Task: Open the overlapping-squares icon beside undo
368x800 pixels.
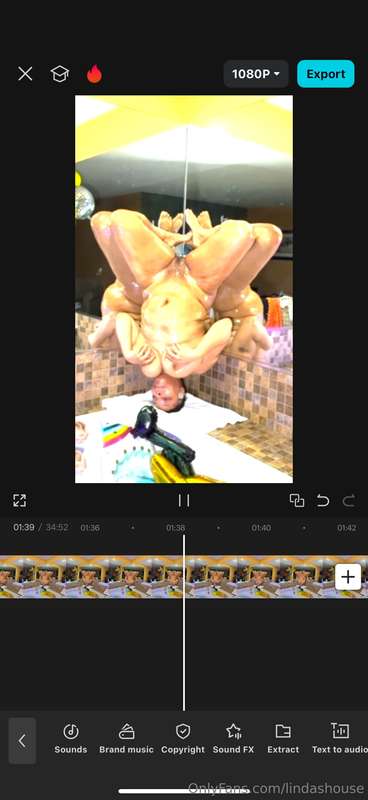Action: click(297, 501)
